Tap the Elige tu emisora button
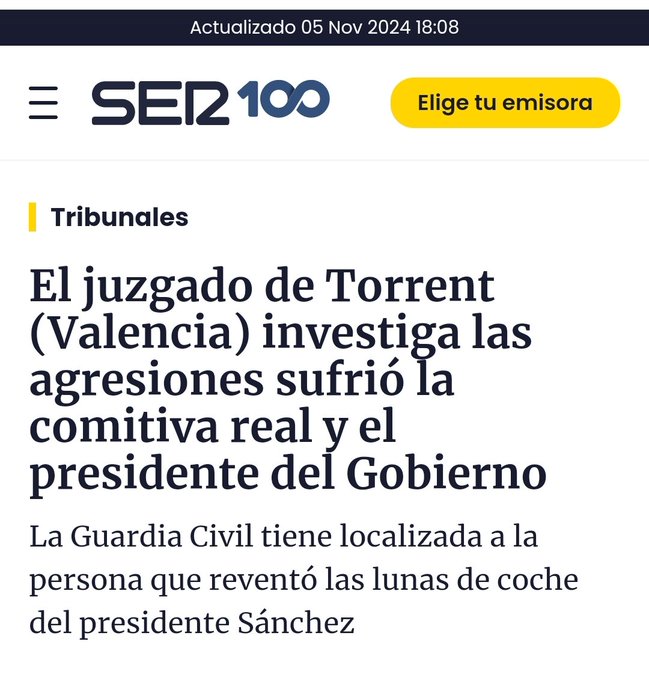 [504, 103]
